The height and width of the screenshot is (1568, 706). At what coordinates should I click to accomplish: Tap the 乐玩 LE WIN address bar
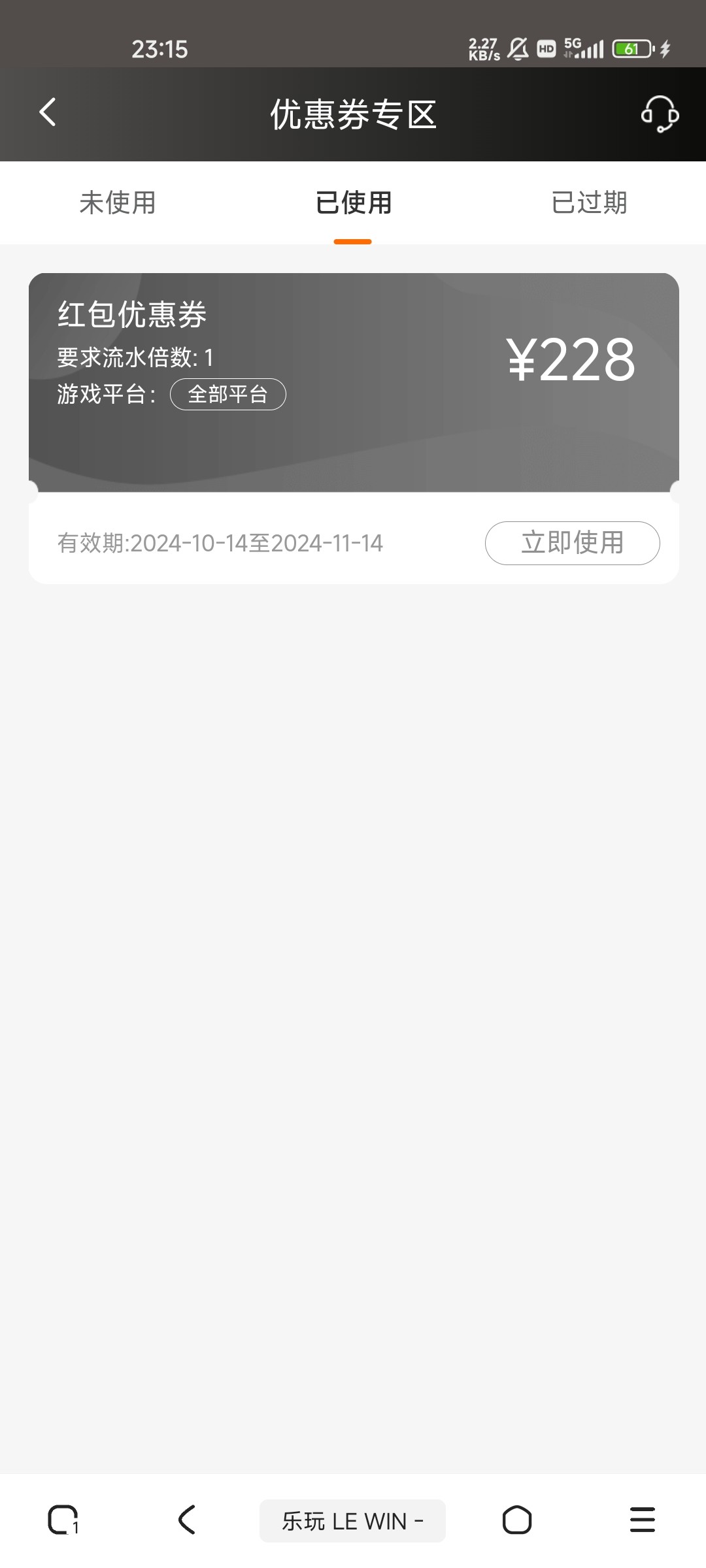click(352, 1521)
